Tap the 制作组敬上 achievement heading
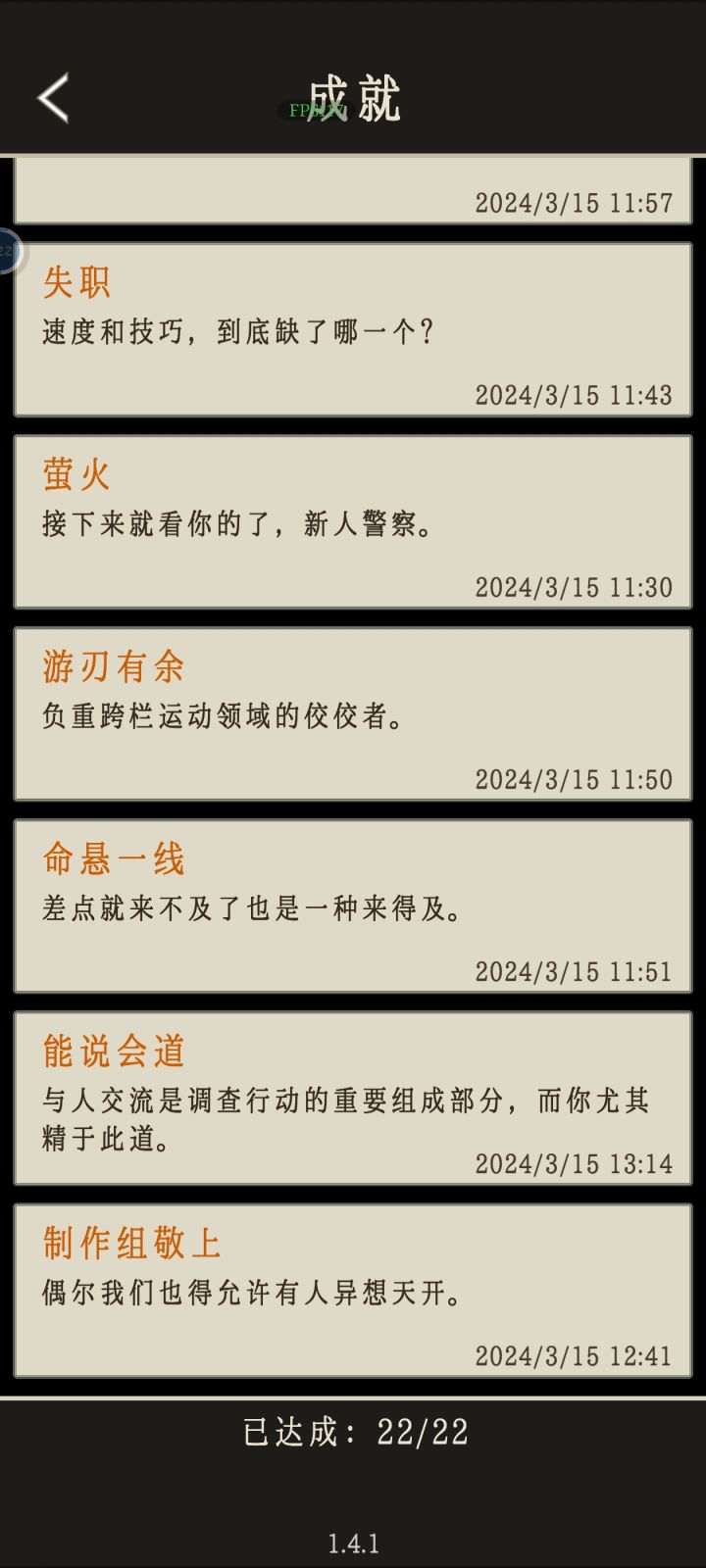Image resolution: width=706 pixels, height=1568 pixels. click(130, 1242)
